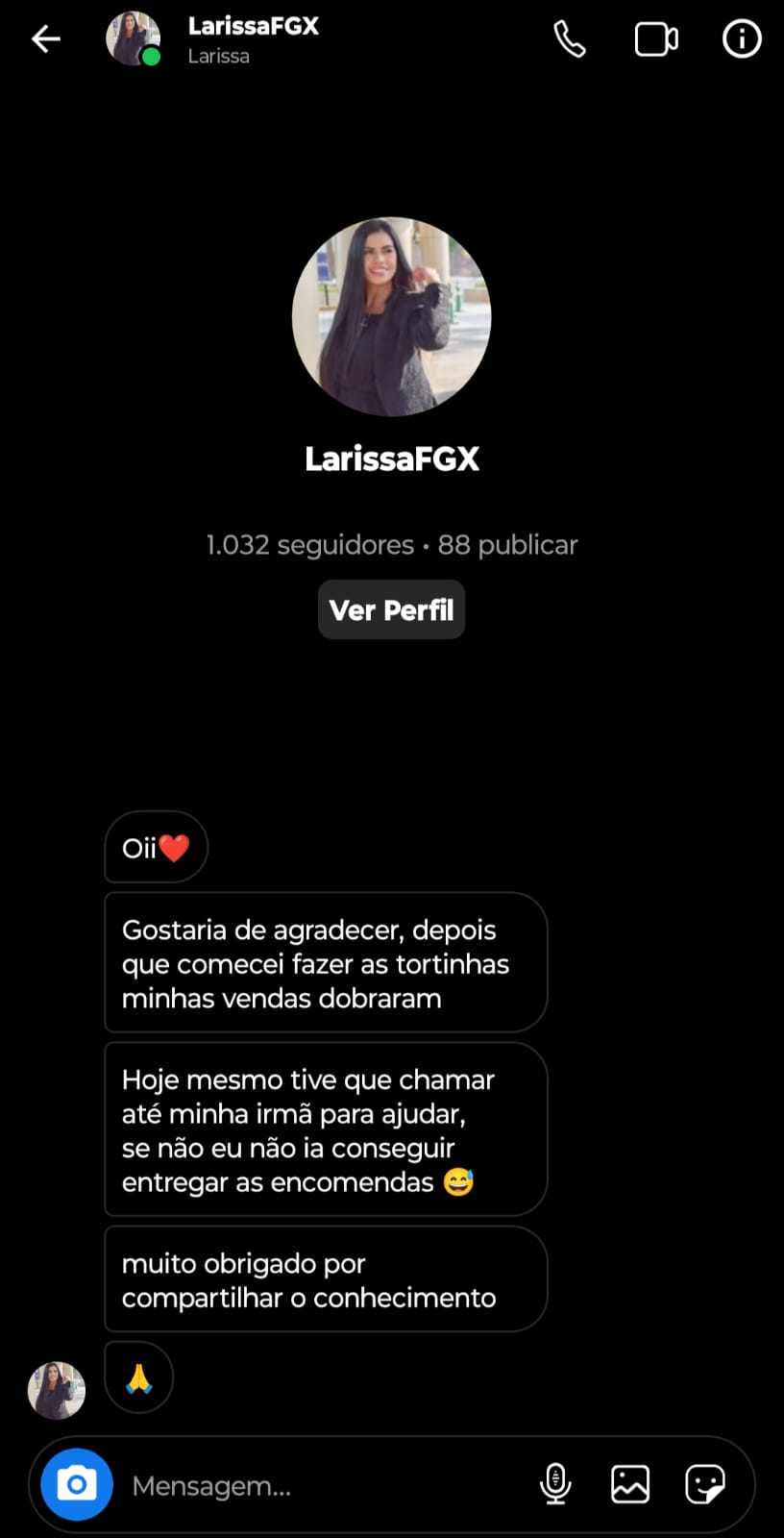Start a voice call with LarissaFGX
The image size is (784, 1538).
[x=570, y=39]
